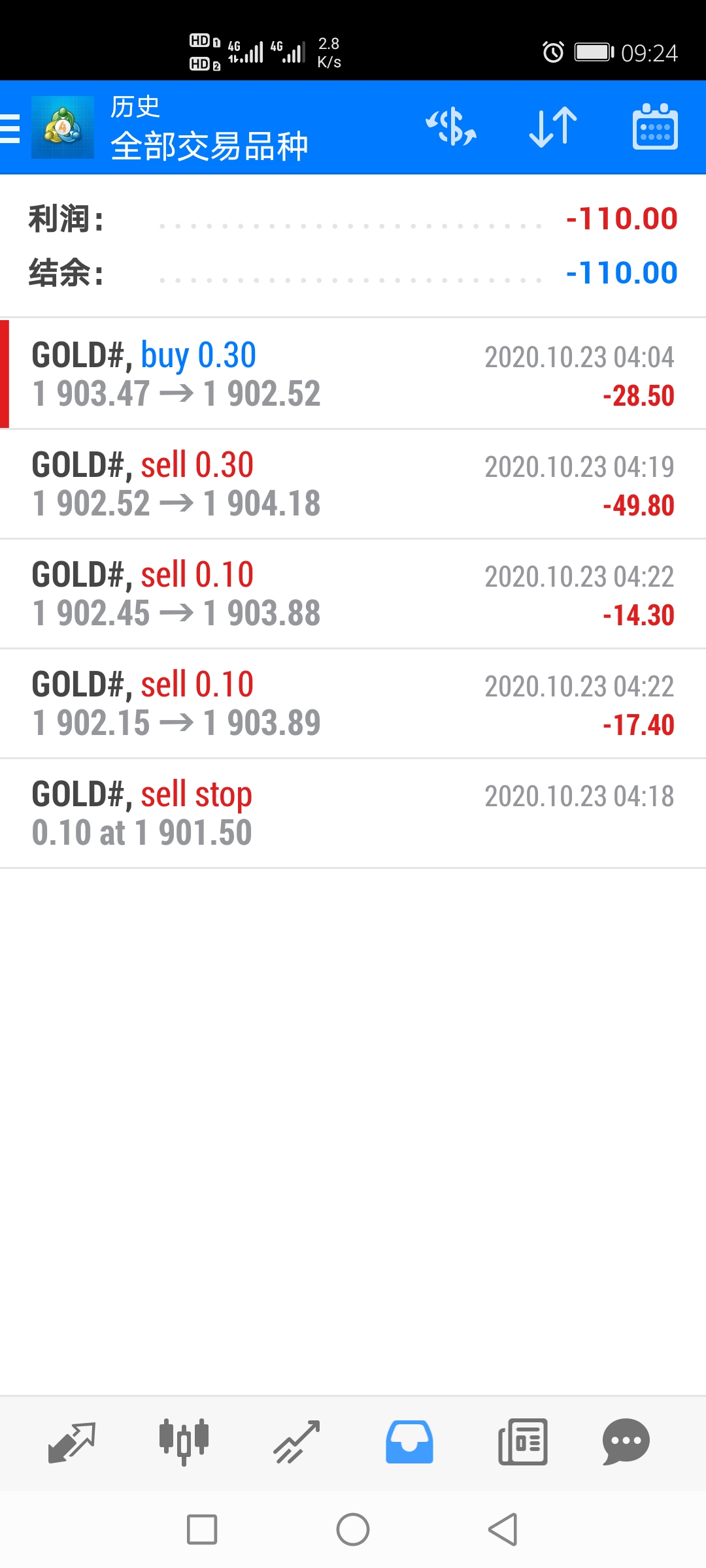This screenshot has height=1568, width=706.
Task: Select the sell 0.10 trade at 1 902.15
Action: tap(353, 704)
